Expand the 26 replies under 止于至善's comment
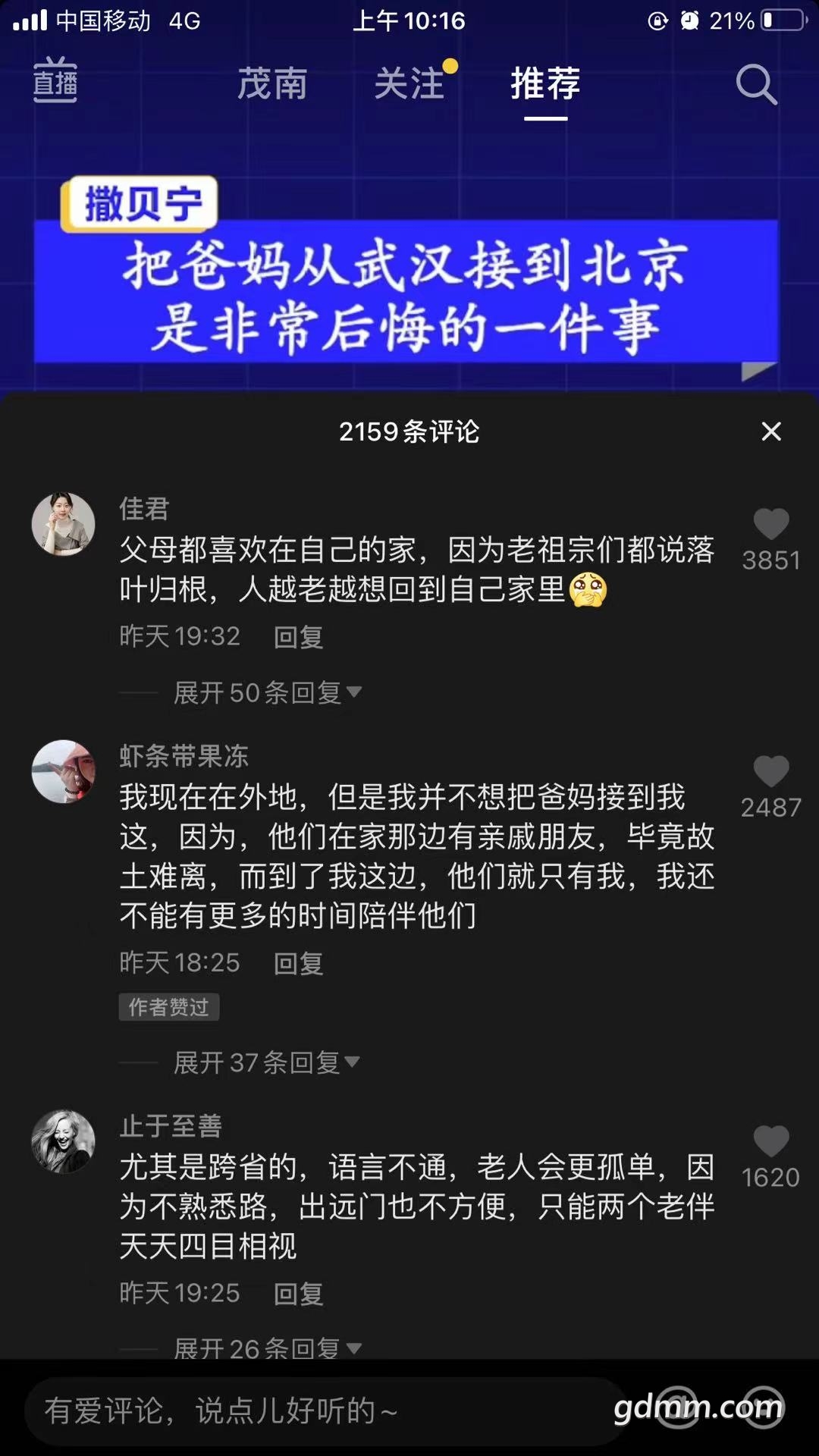Screen dimensions: 819x1456 pos(265,1348)
